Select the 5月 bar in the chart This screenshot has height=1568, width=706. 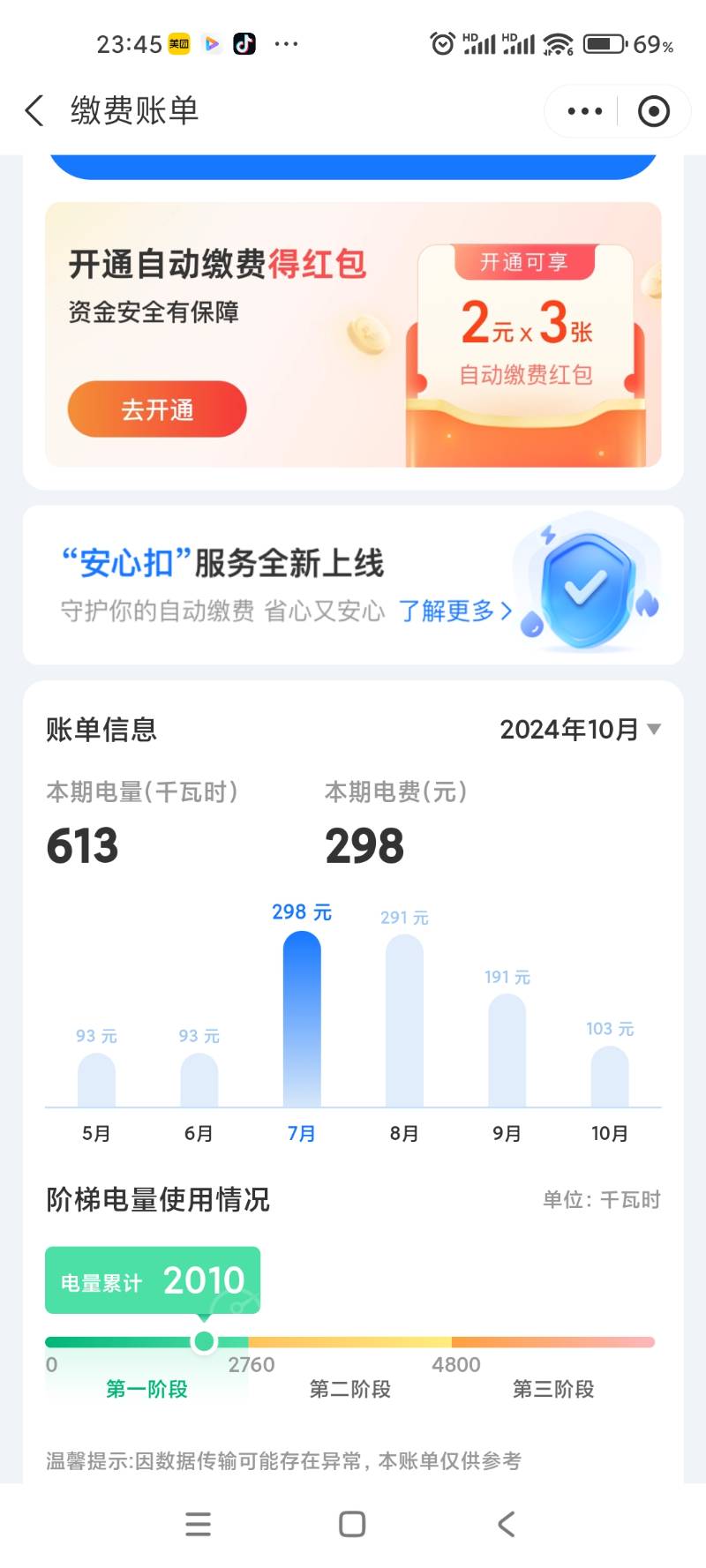click(x=96, y=1079)
